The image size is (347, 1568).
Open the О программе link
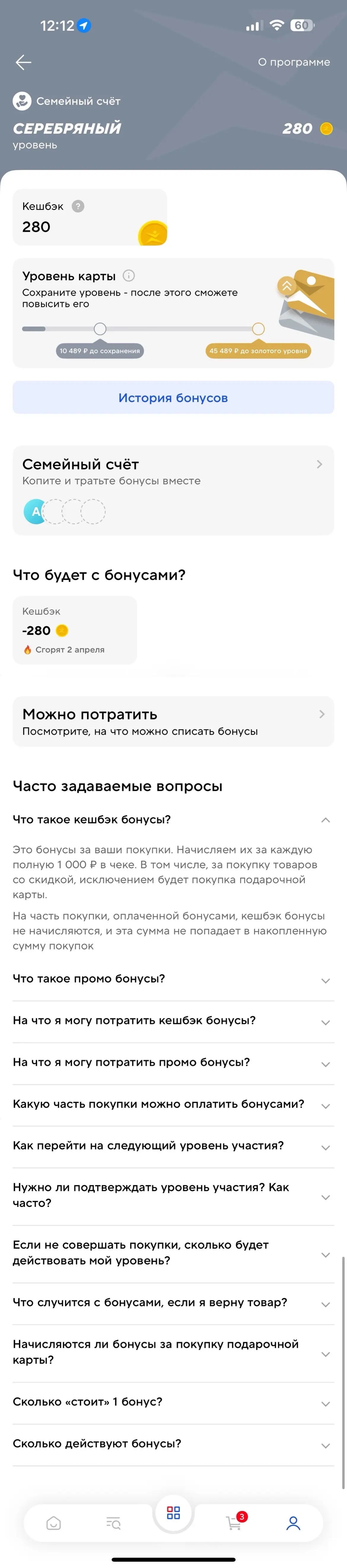[293, 62]
